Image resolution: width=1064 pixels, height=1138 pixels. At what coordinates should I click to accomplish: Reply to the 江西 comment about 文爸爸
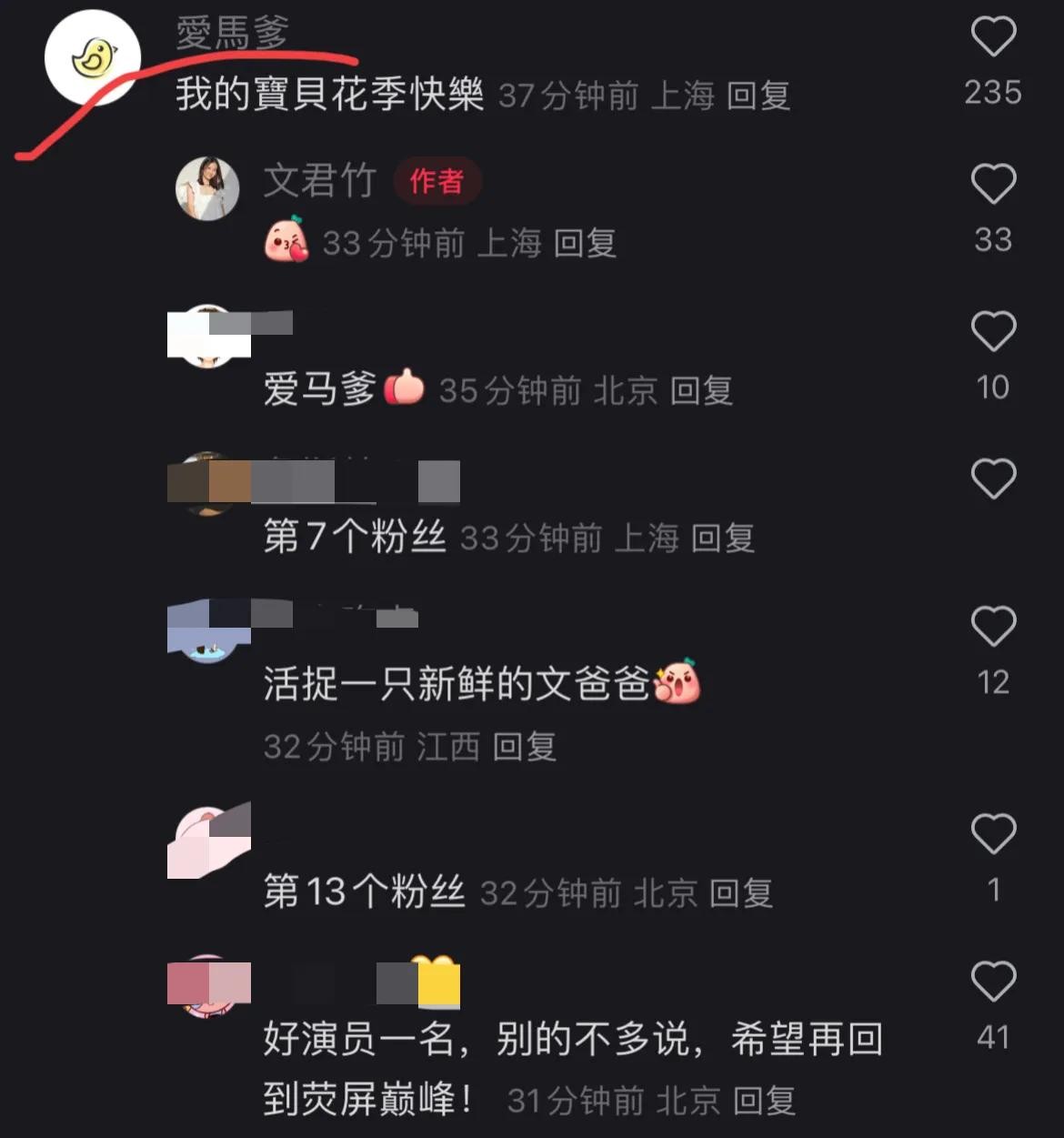(x=524, y=747)
